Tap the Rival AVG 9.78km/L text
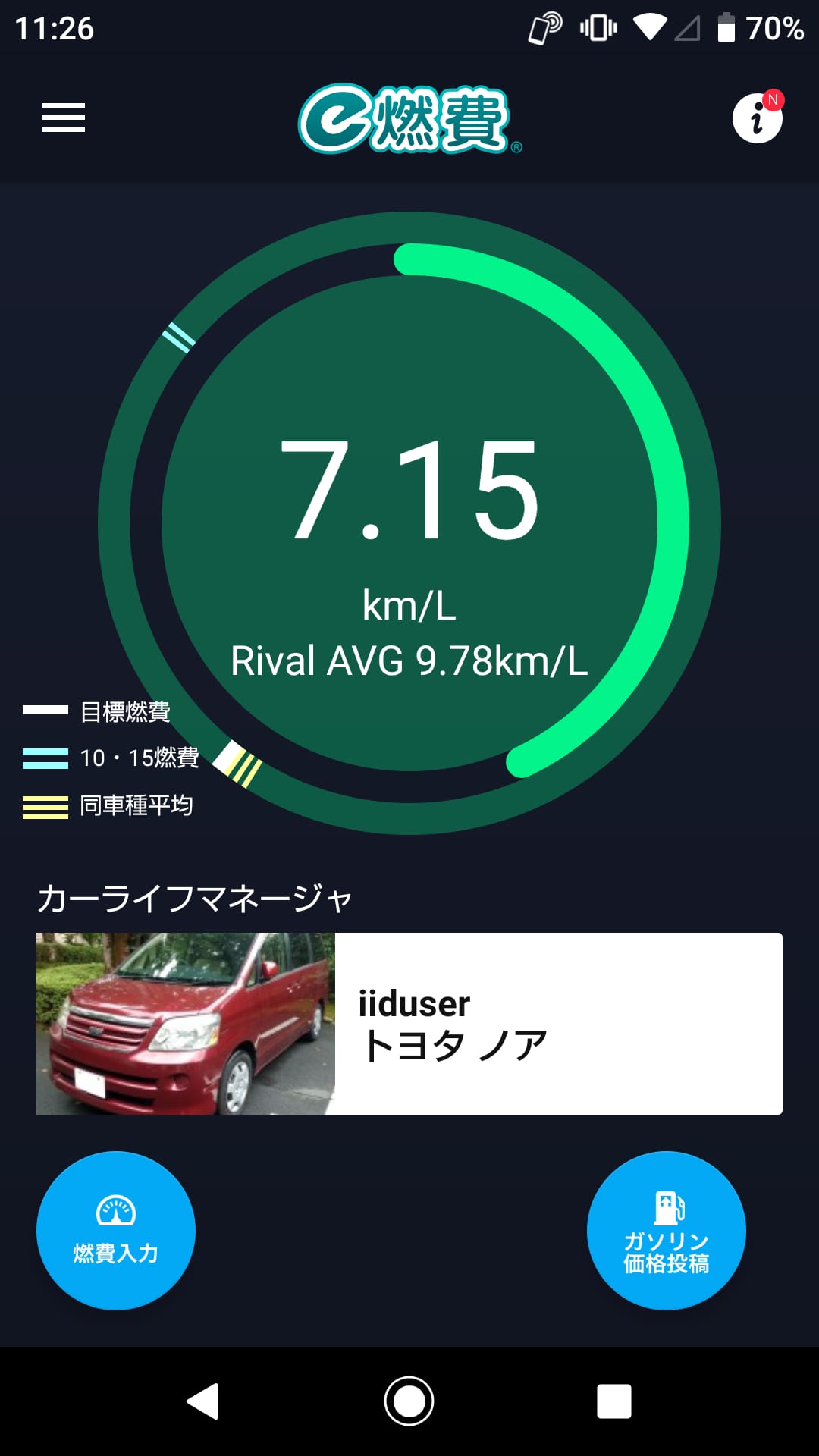This screenshot has width=819, height=1456. pyautogui.click(x=409, y=662)
